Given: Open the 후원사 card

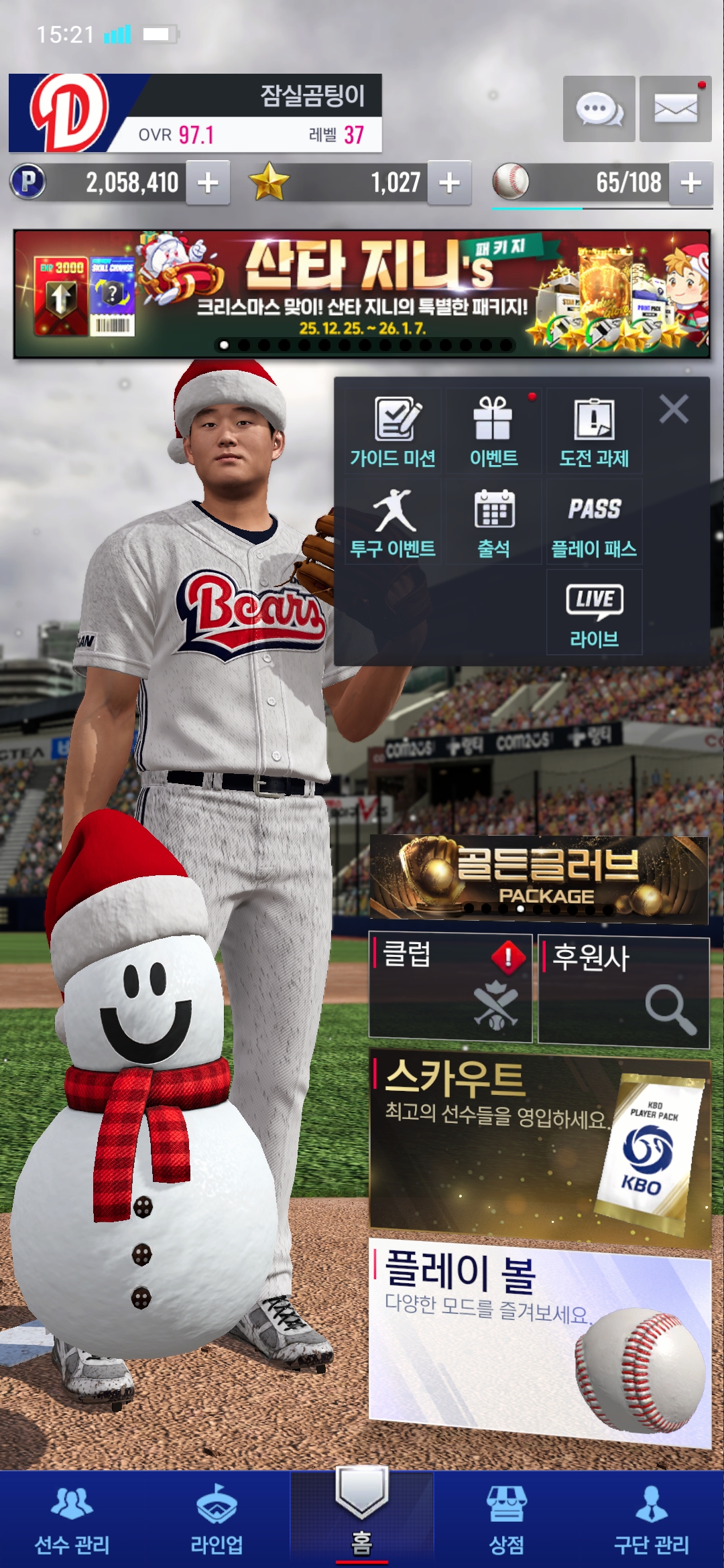Looking at the screenshot, I should point(623,992).
